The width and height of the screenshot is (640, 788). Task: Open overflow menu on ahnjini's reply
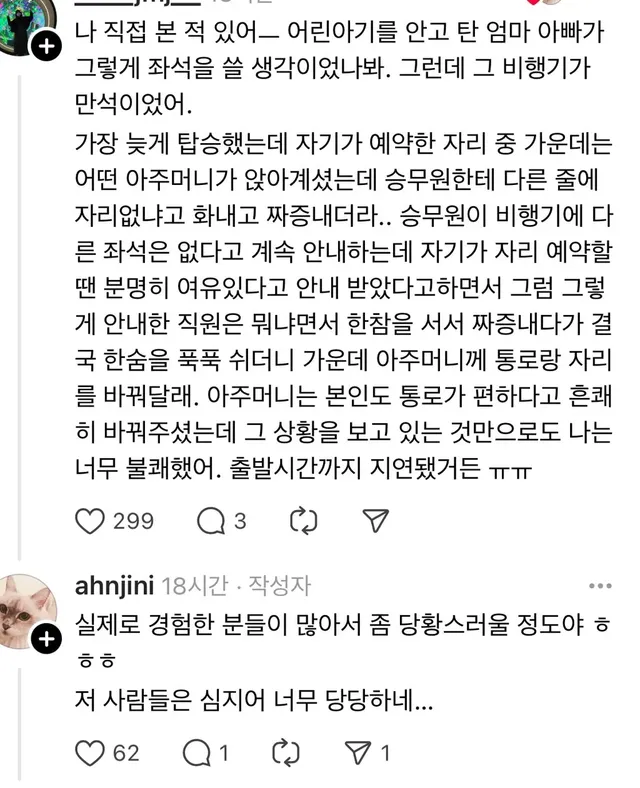tap(600, 586)
